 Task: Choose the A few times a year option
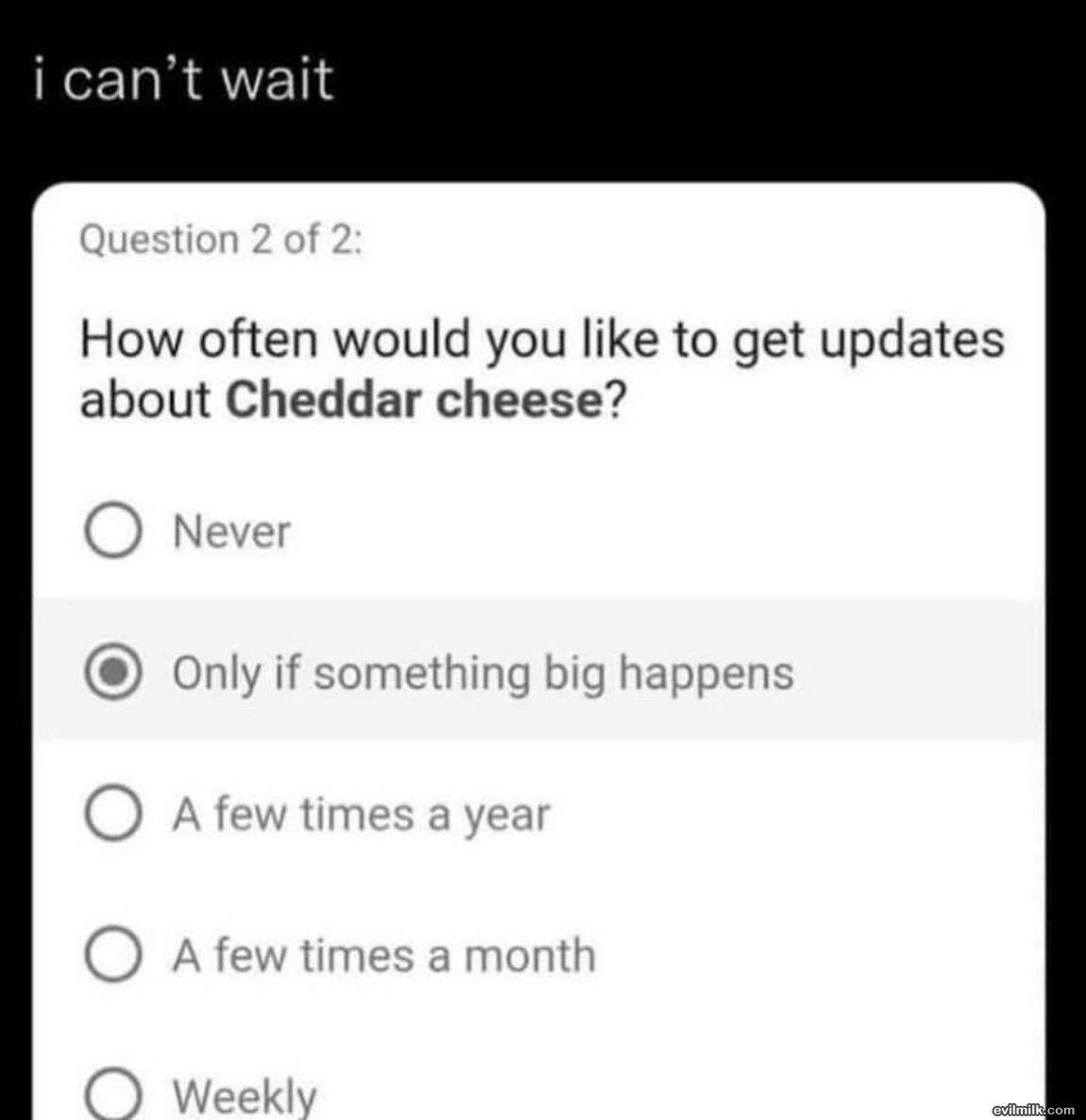(111, 813)
